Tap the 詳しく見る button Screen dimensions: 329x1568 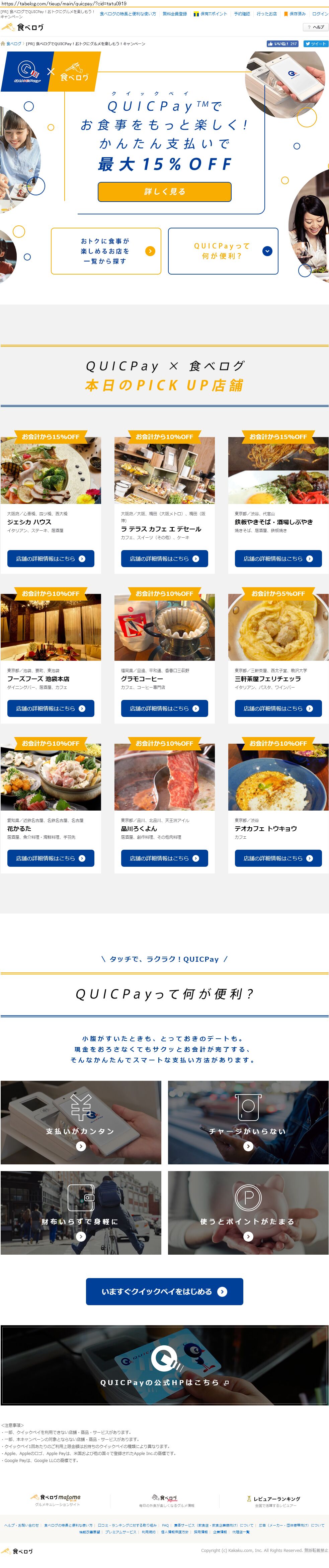[165, 191]
